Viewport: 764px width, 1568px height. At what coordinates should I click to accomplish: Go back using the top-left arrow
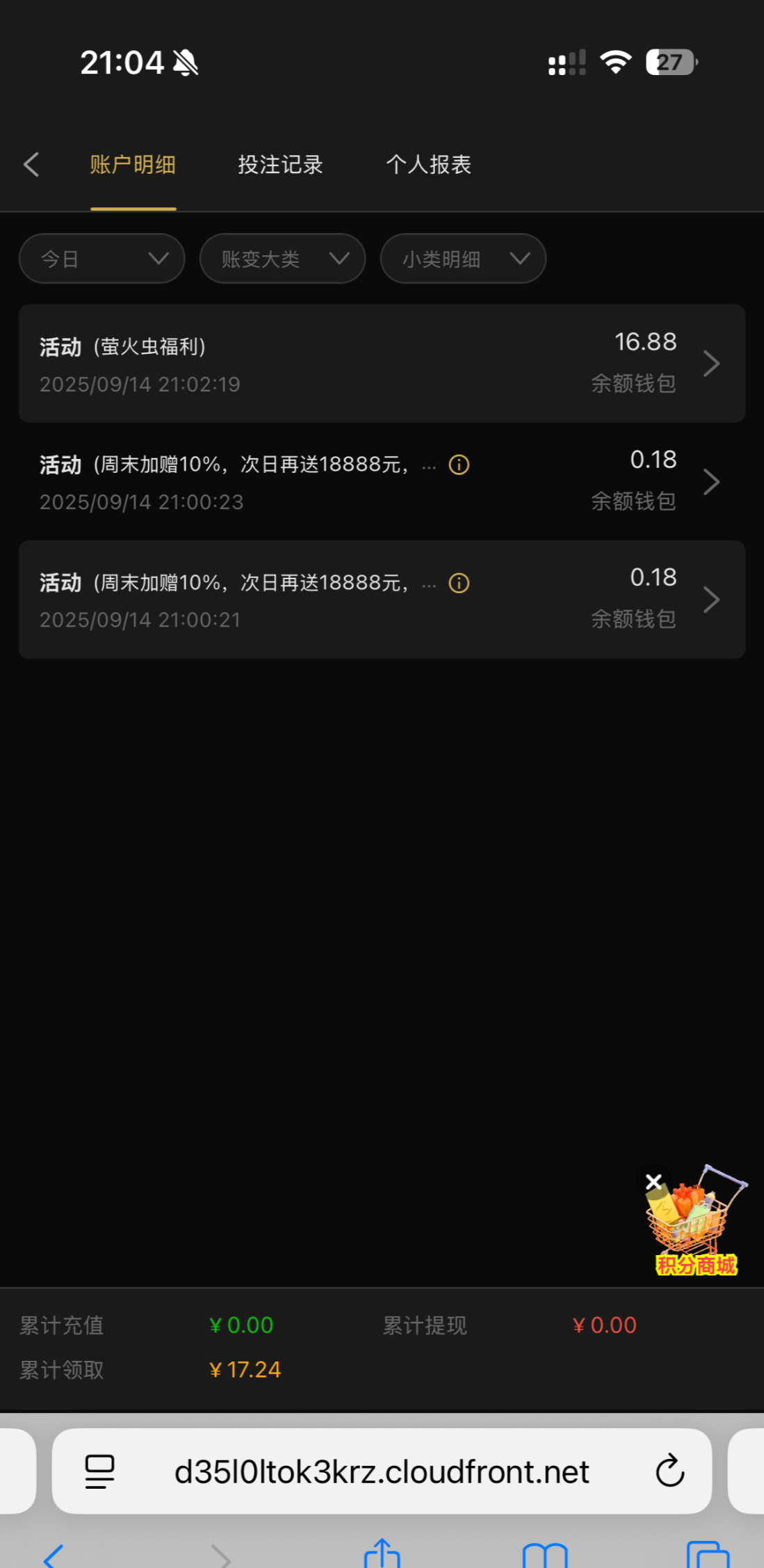pyautogui.click(x=31, y=165)
